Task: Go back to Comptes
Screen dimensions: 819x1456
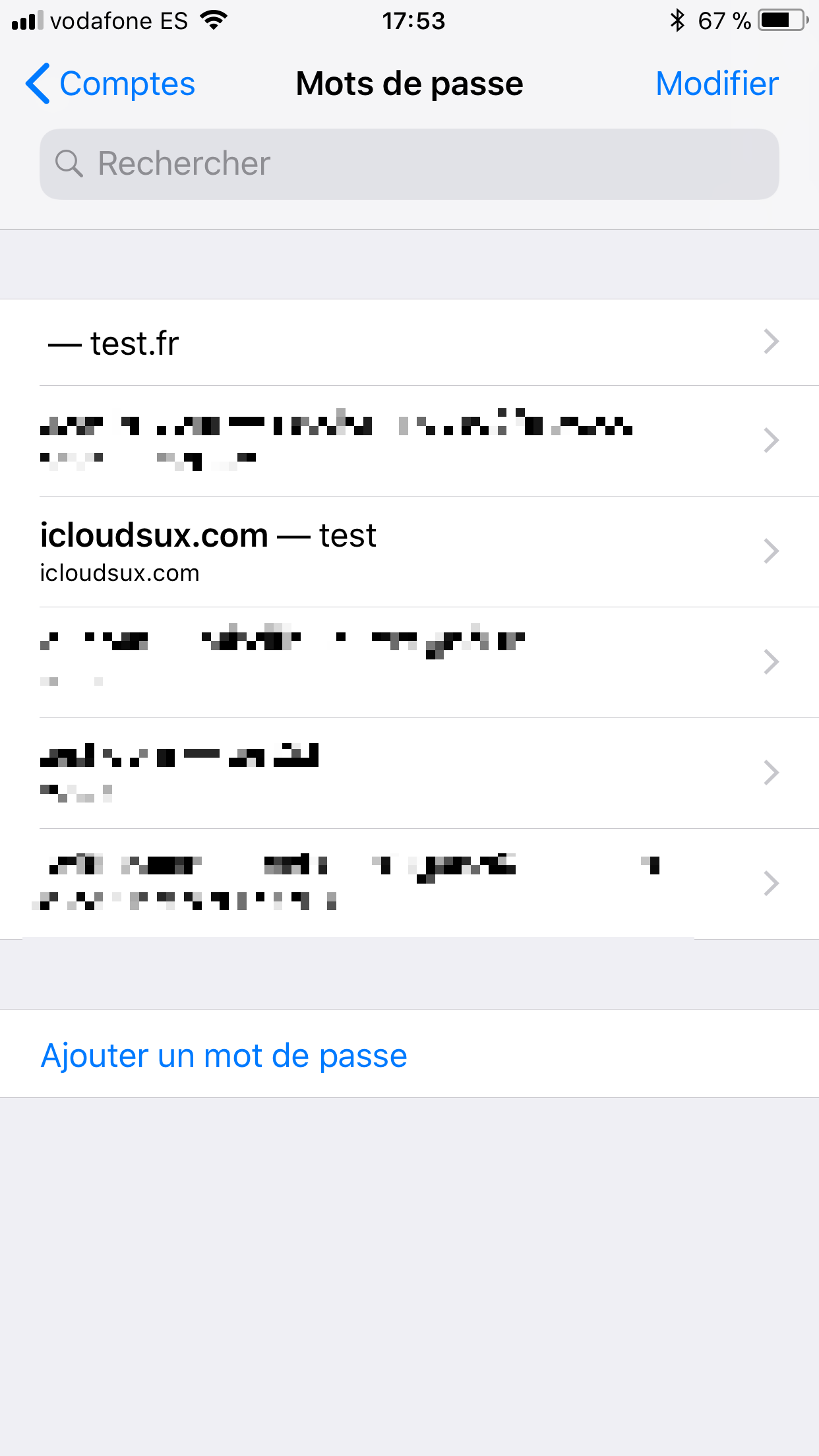Action: click(x=110, y=84)
